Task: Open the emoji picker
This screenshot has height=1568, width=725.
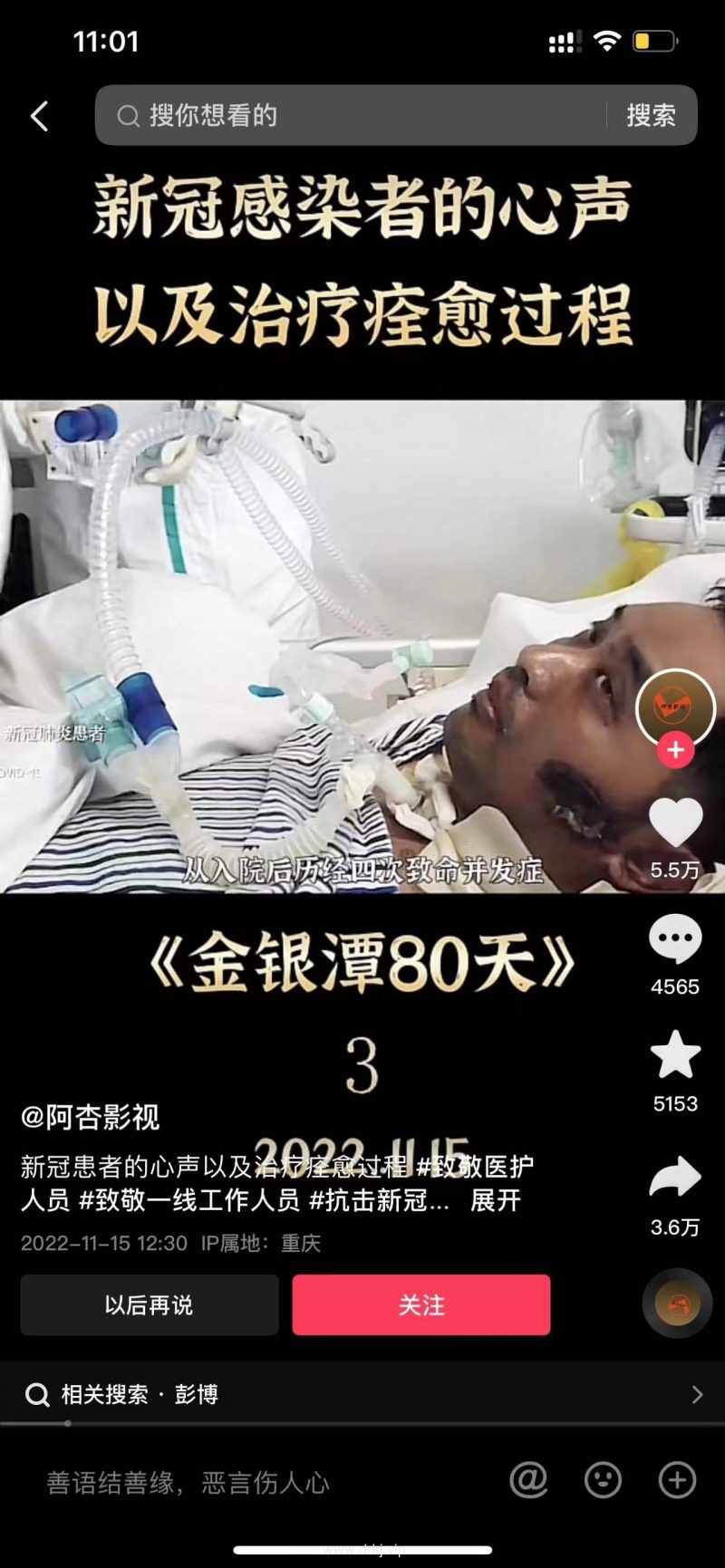Action: pos(603,1481)
